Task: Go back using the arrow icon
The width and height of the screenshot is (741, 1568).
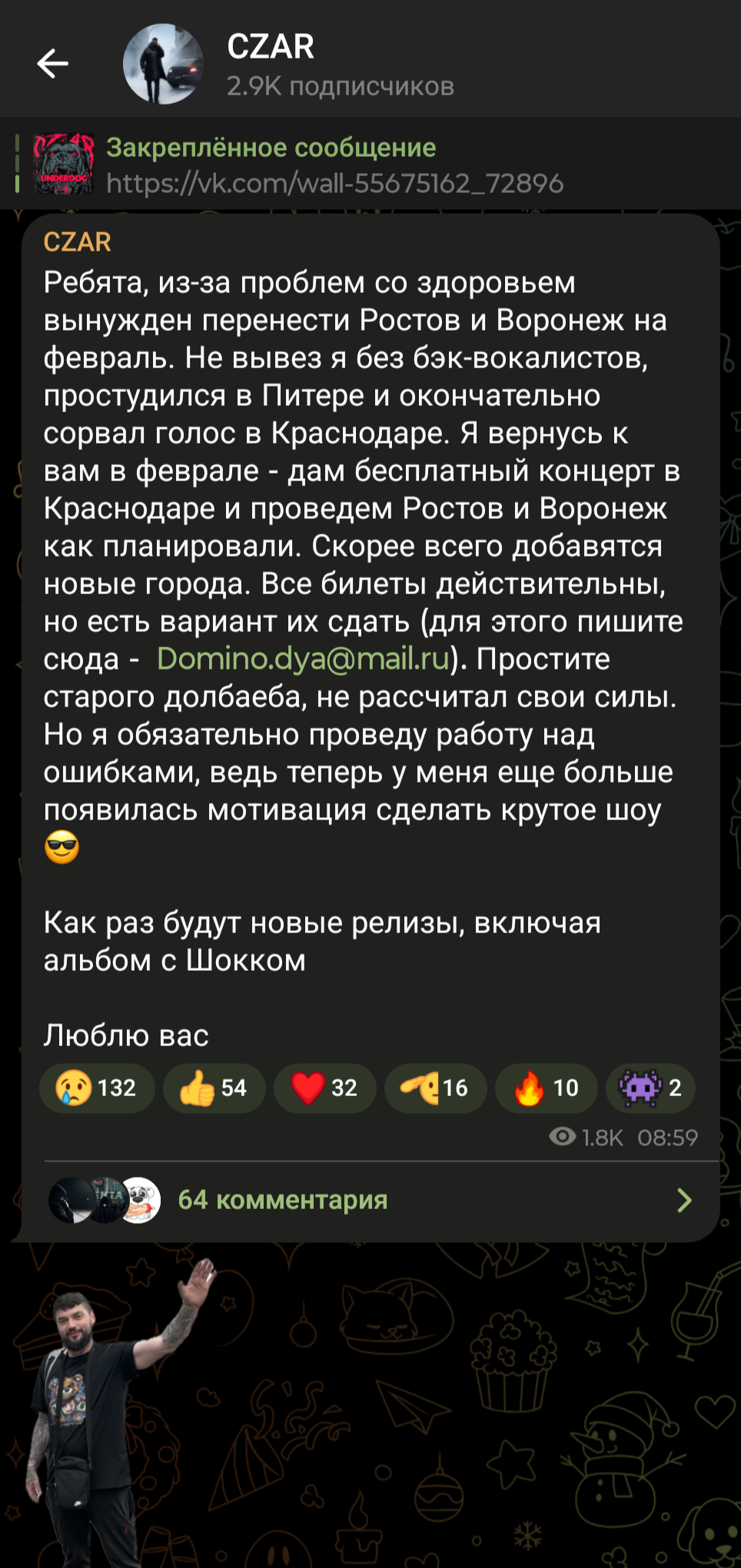Action: tap(53, 64)
